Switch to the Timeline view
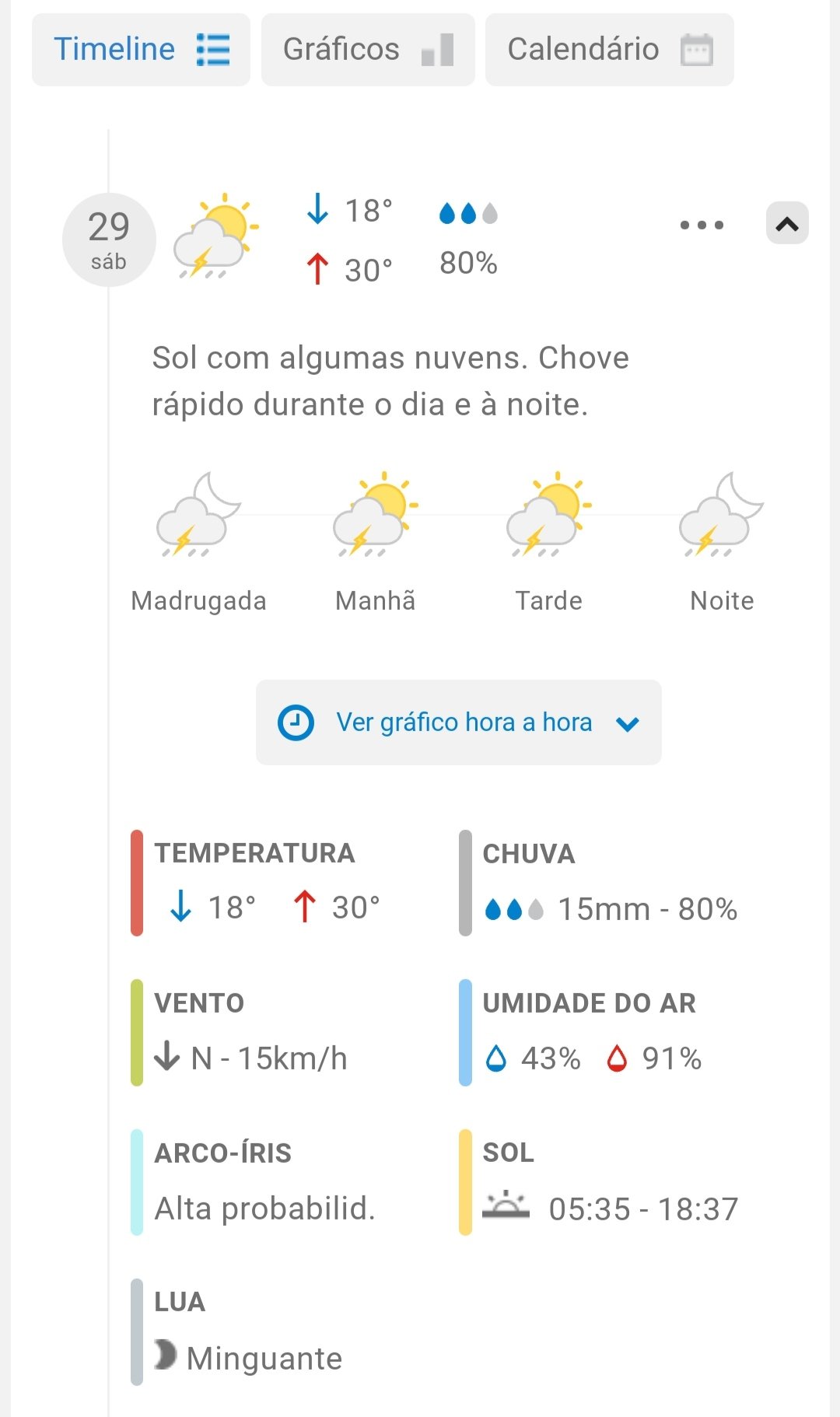The height and width of the screenshot is (1417, 840). pyautogui.click(x=141, y=50)
